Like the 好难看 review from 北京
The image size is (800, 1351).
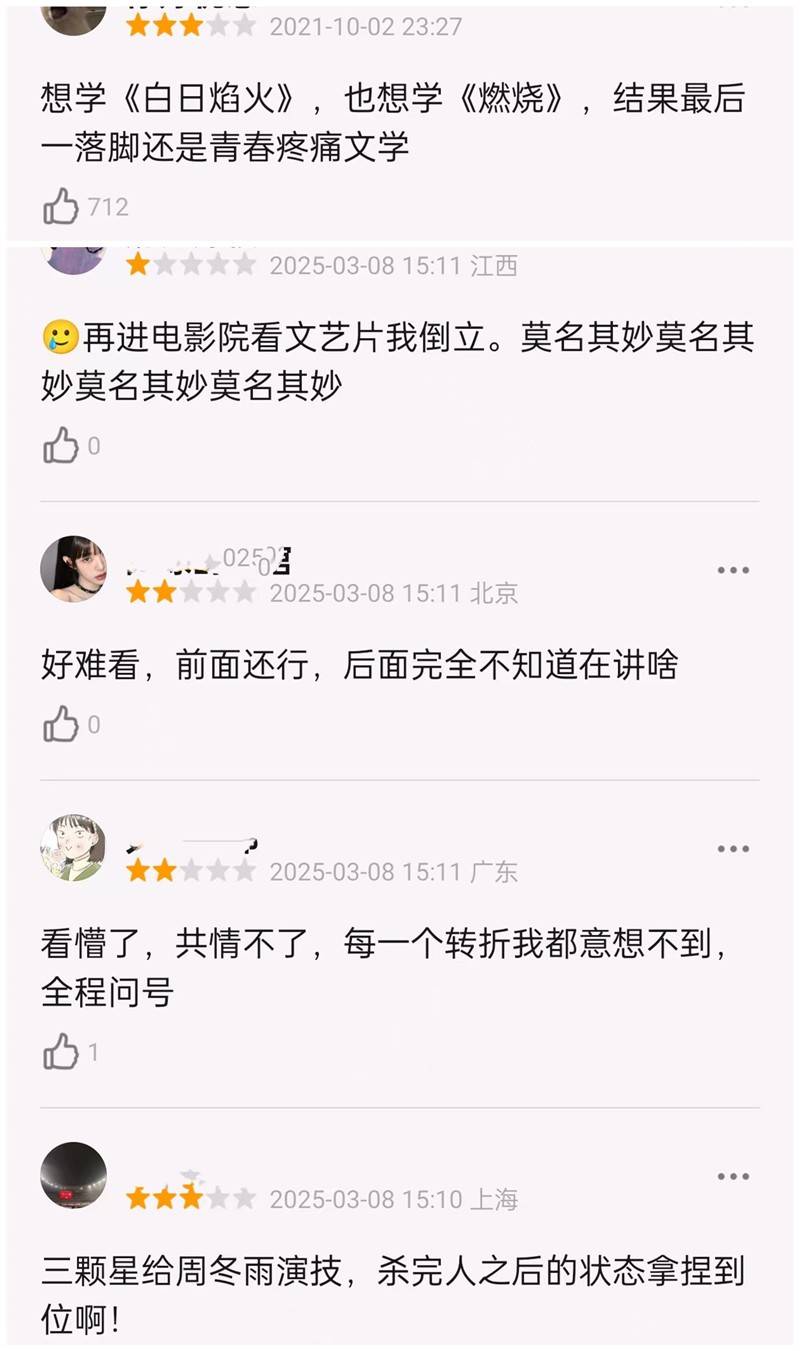click(x=61, y=724)
